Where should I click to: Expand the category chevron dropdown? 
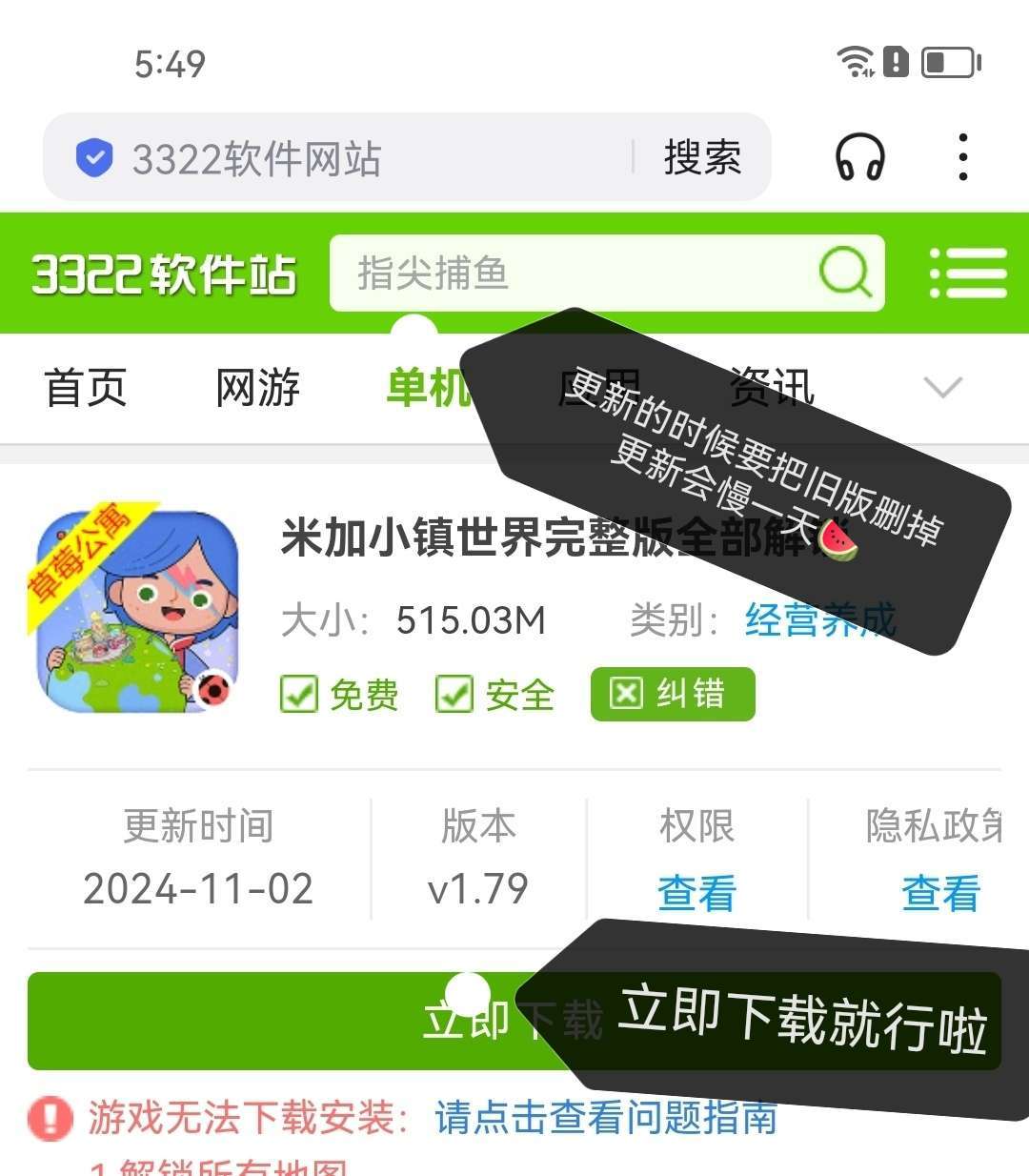tap(943, 388)
